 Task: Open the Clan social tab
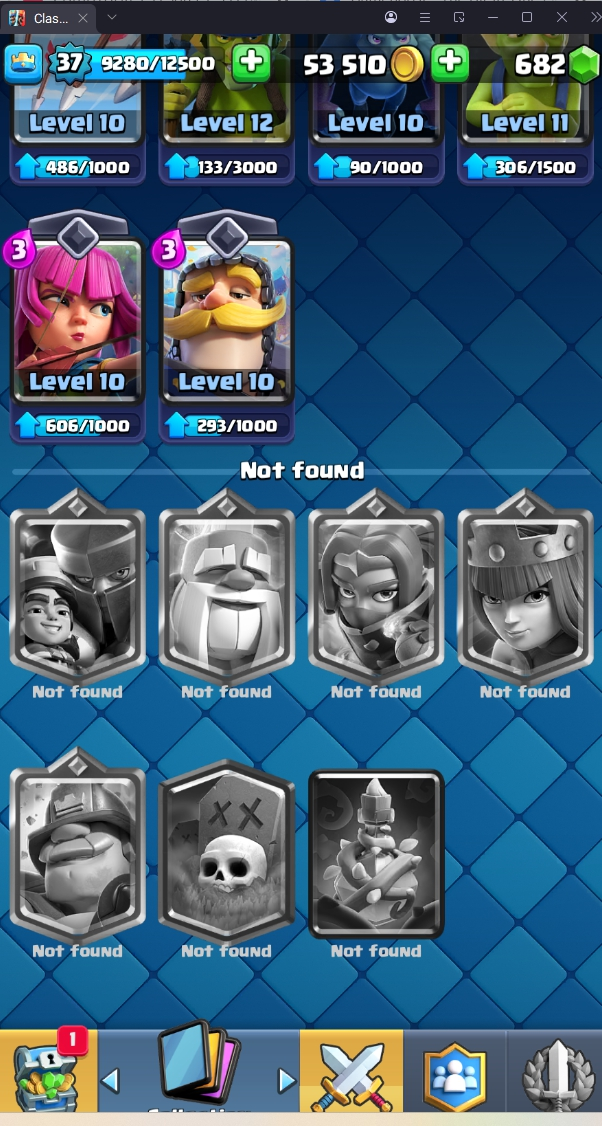coord(455,1075)
